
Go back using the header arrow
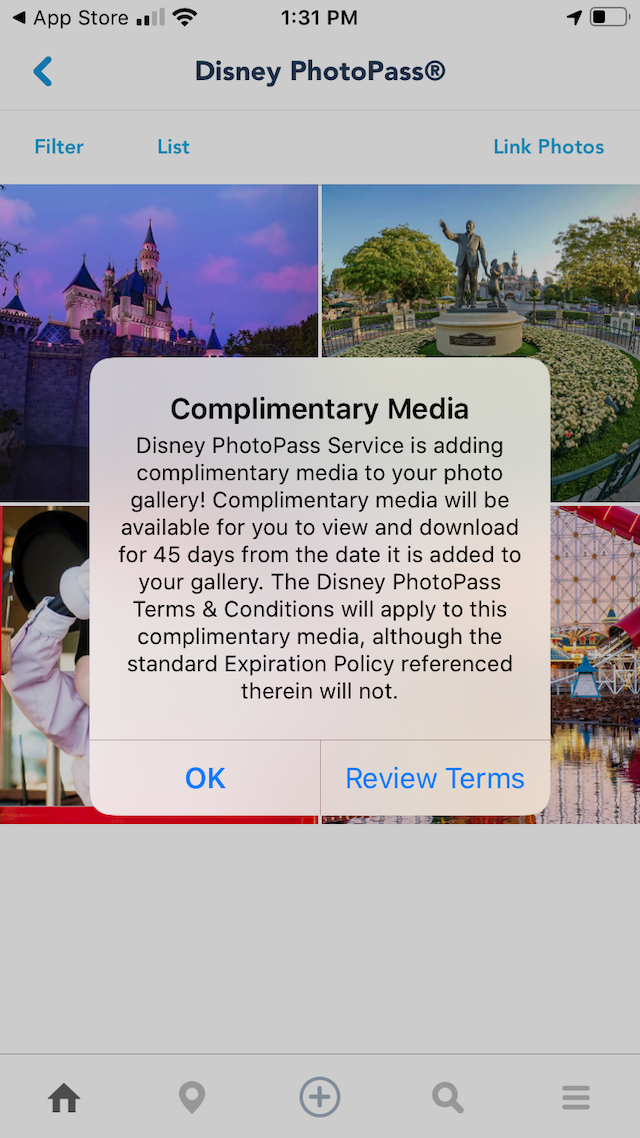pyautogui.click(x=42, y=71)
